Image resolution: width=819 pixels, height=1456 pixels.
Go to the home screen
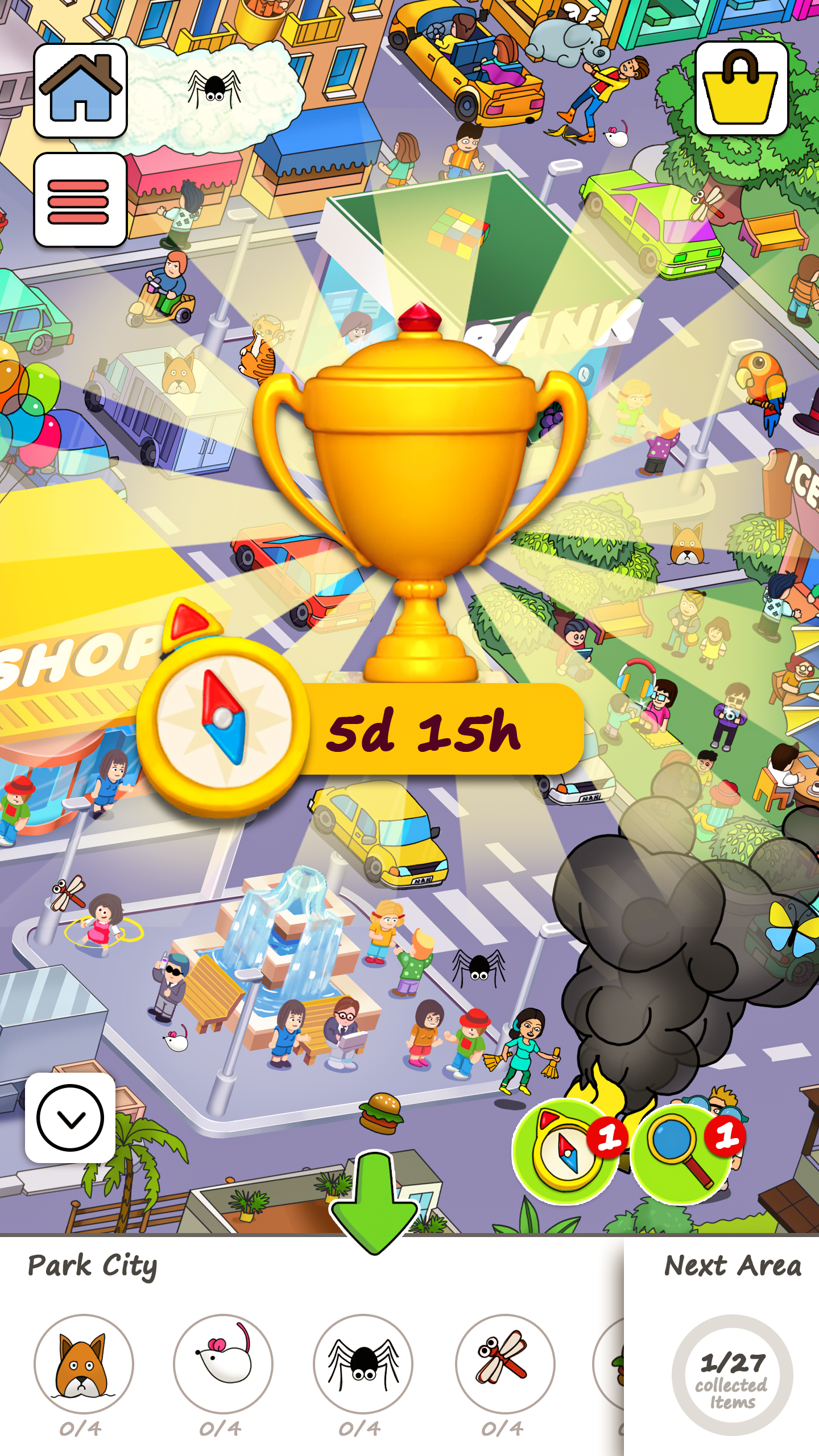point(80,90)
